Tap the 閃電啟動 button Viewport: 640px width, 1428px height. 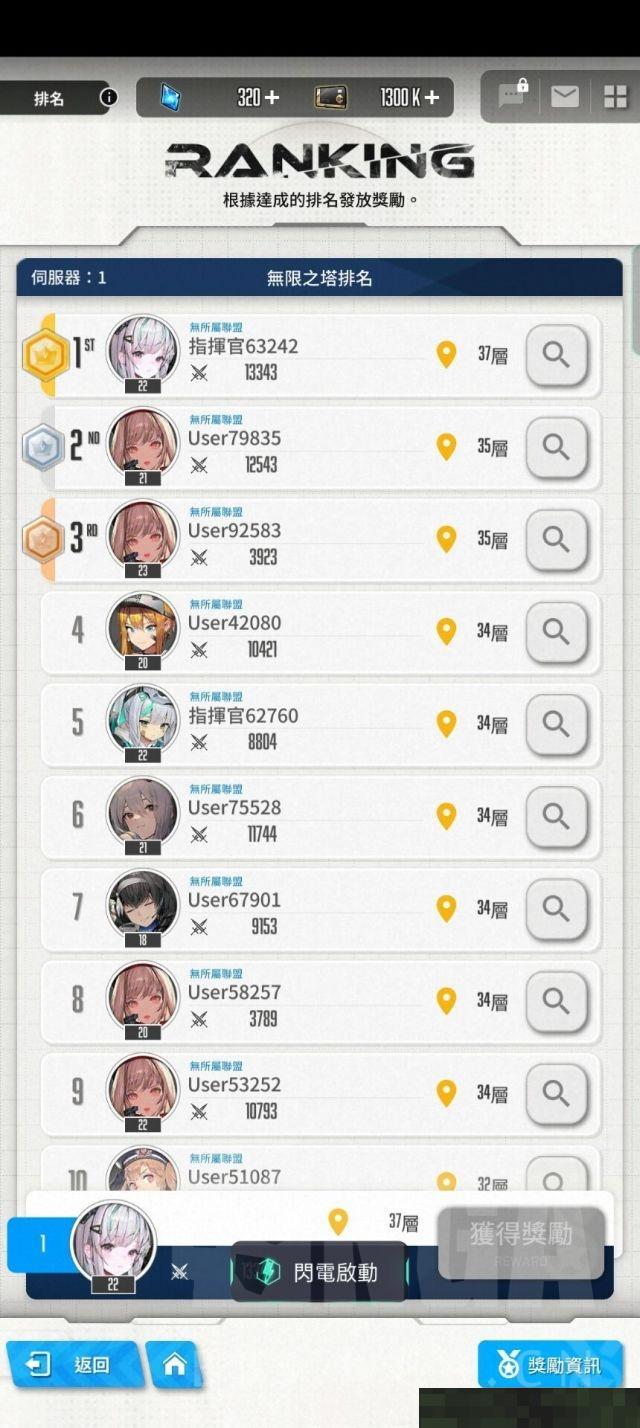coord(319,1272)
